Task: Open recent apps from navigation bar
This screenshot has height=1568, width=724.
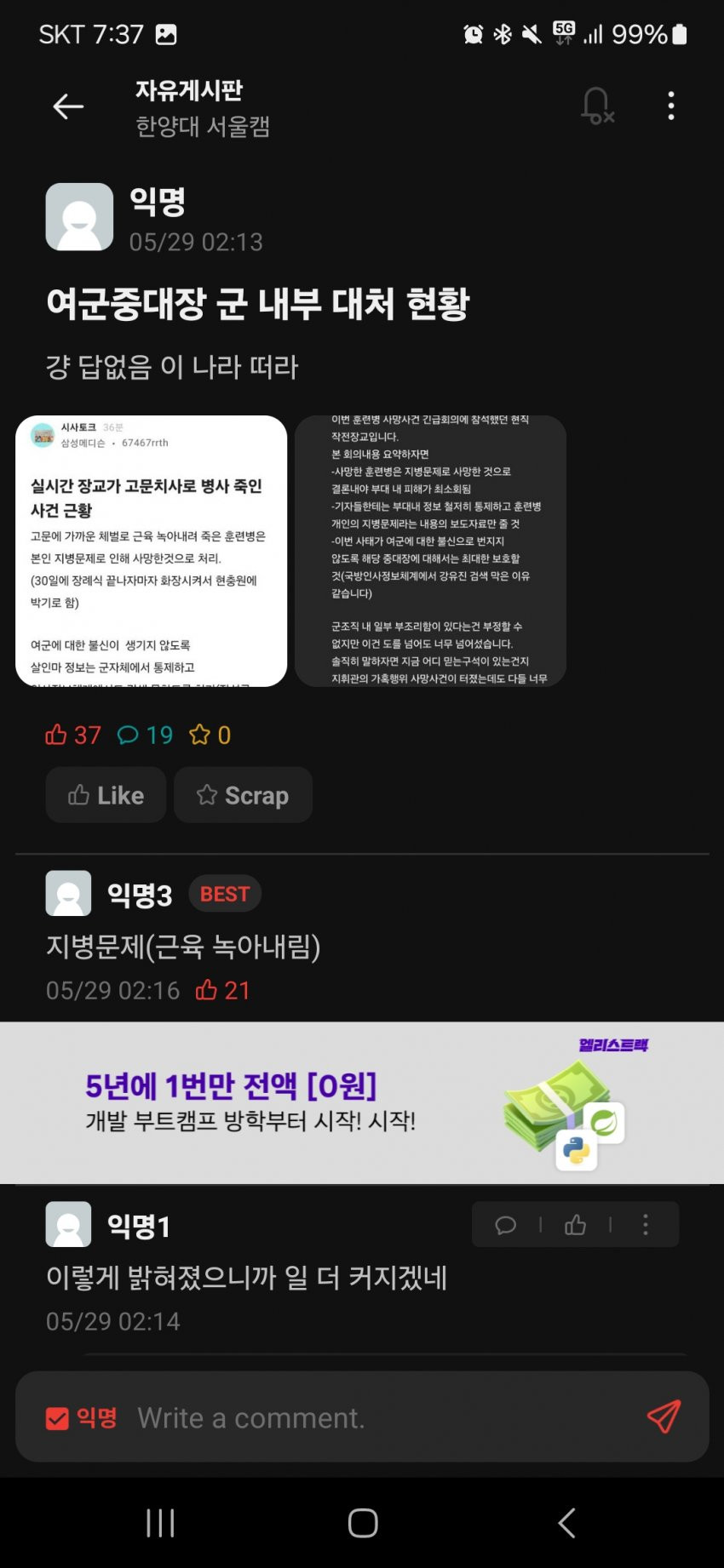Action: [x=160, y=1523]
